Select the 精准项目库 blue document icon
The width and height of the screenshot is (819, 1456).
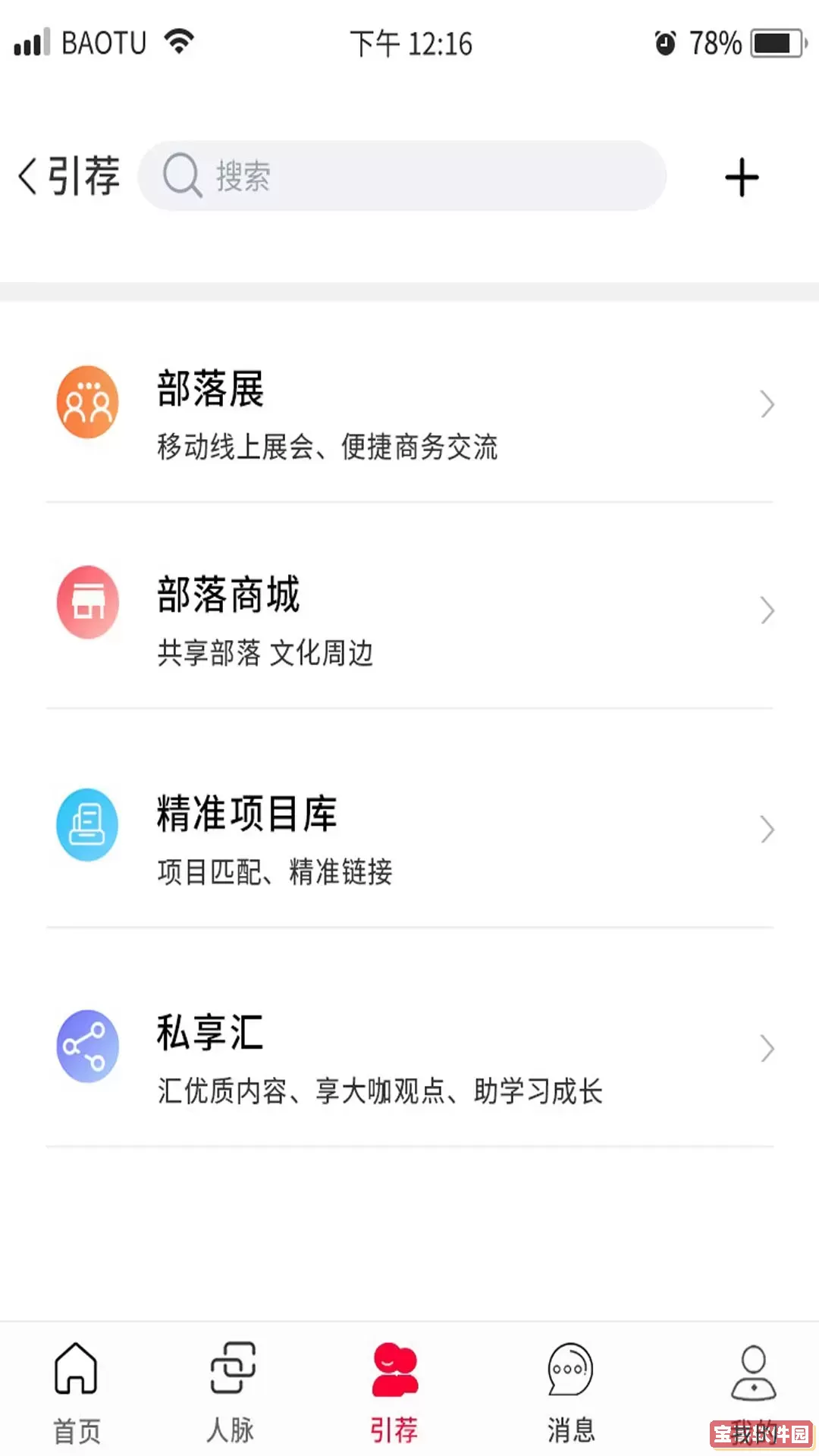click(x=87, y=825)
